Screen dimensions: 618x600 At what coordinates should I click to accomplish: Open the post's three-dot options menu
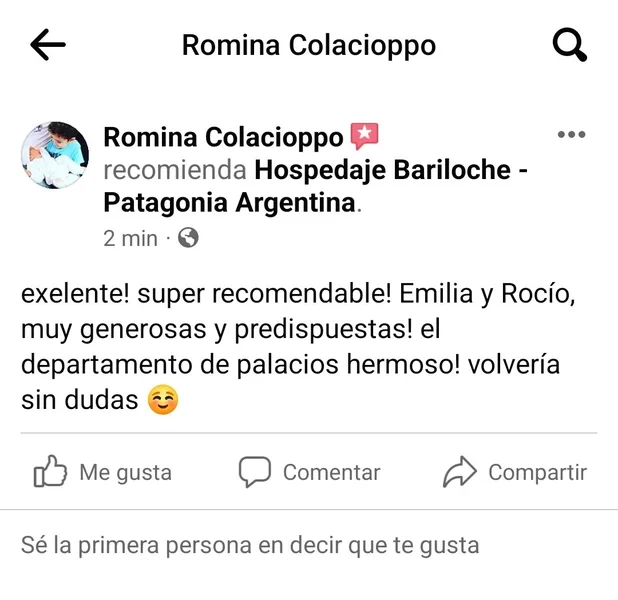click(x=571, y=135)
